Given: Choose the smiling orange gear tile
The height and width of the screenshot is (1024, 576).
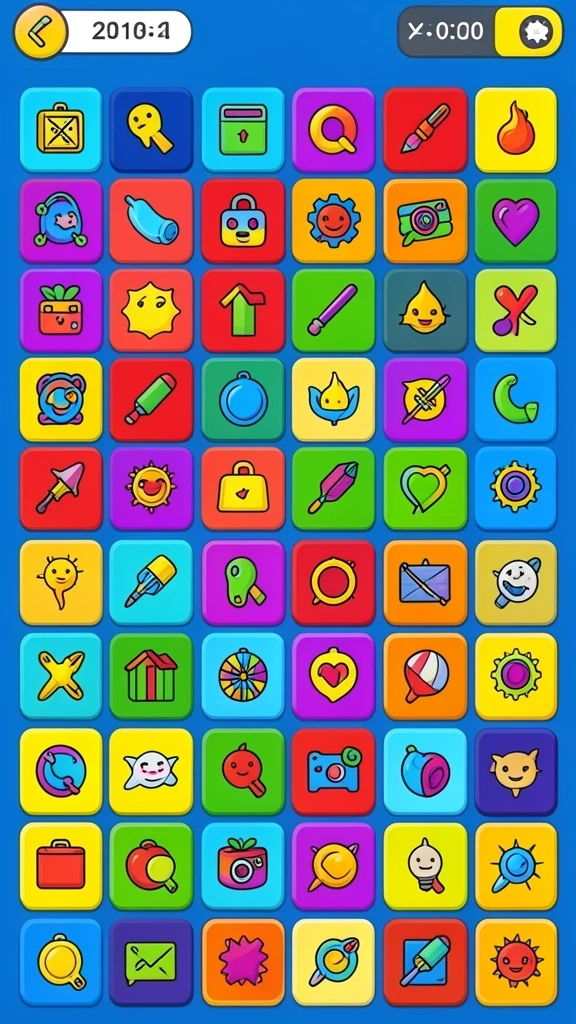Looking at the screenshot, I should coord(334,221).
